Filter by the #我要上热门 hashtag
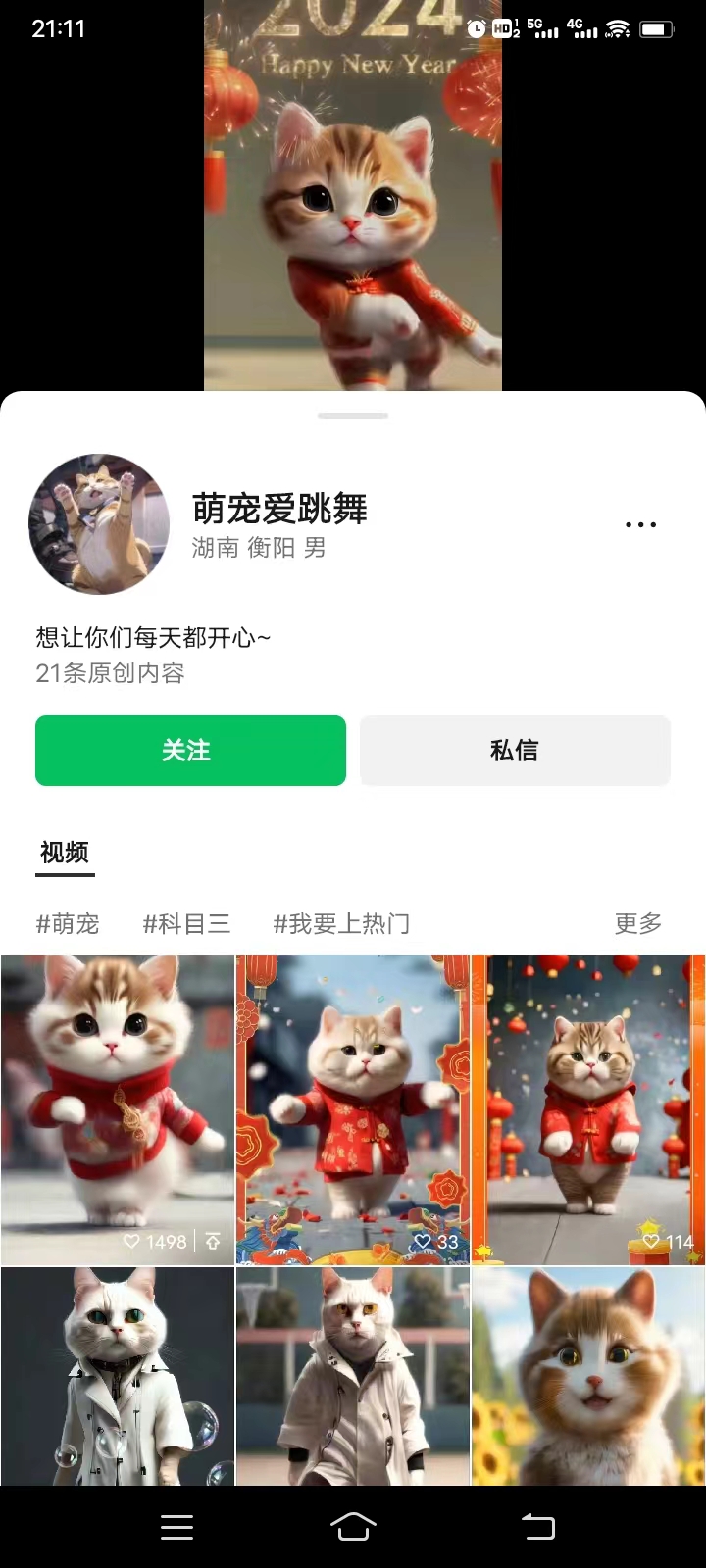Viewport: 706px width, 1568px height. pyautogui.click(x=341, y=923)
